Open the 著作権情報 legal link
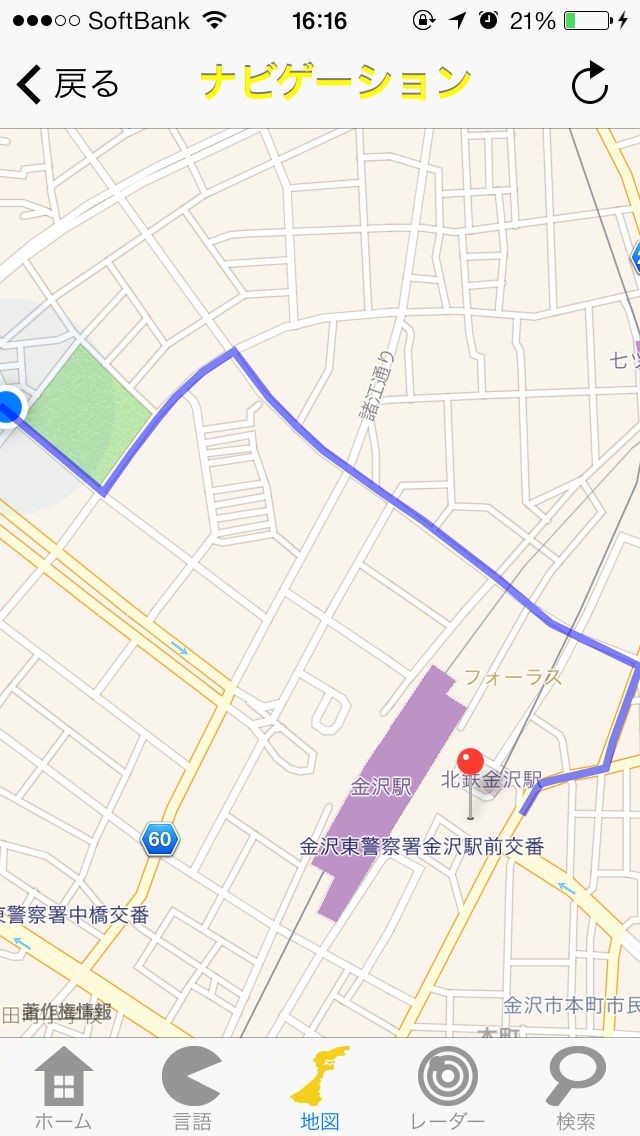This screenshot has height=1136, width=640. pyautogui.click(x=68, y=1011)
